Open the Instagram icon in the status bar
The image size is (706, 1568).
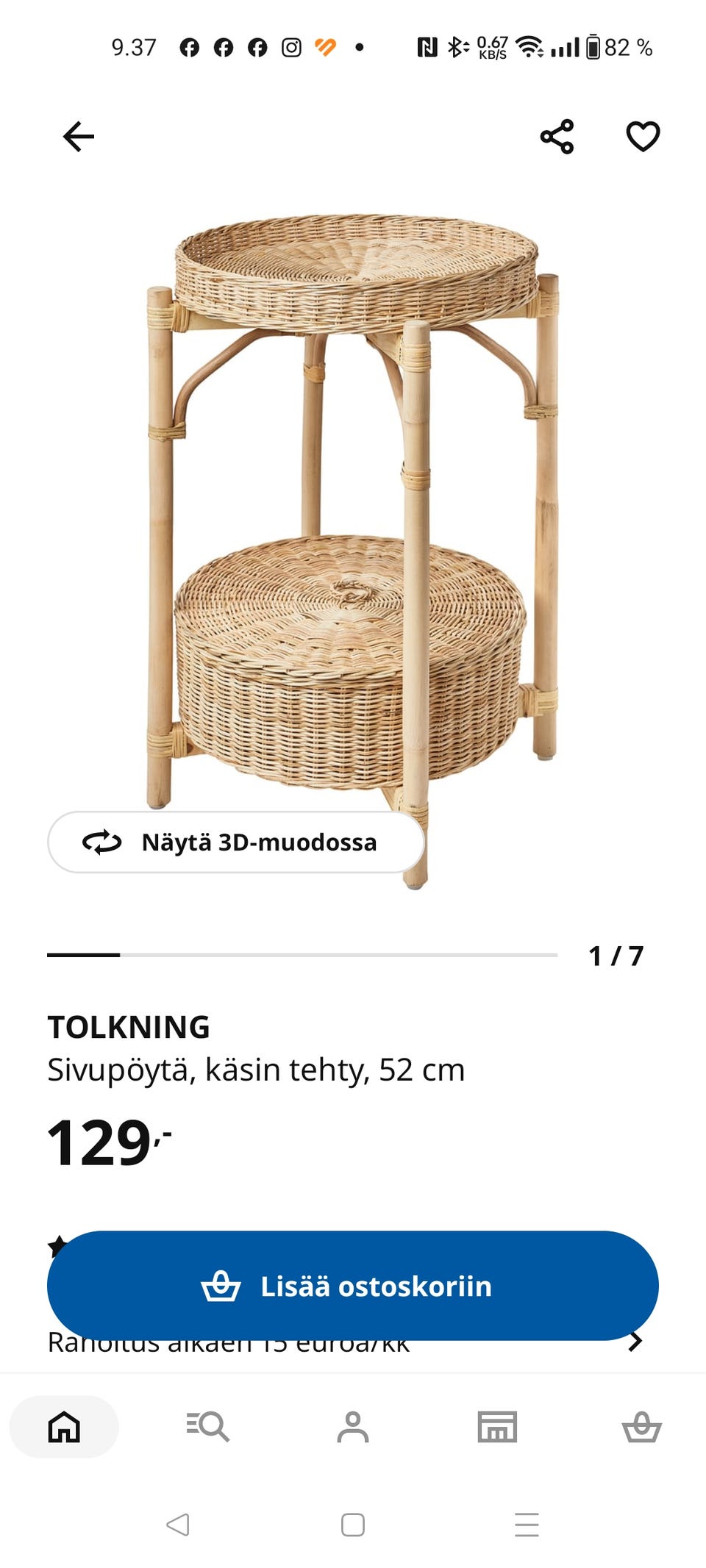click(291, 48)
